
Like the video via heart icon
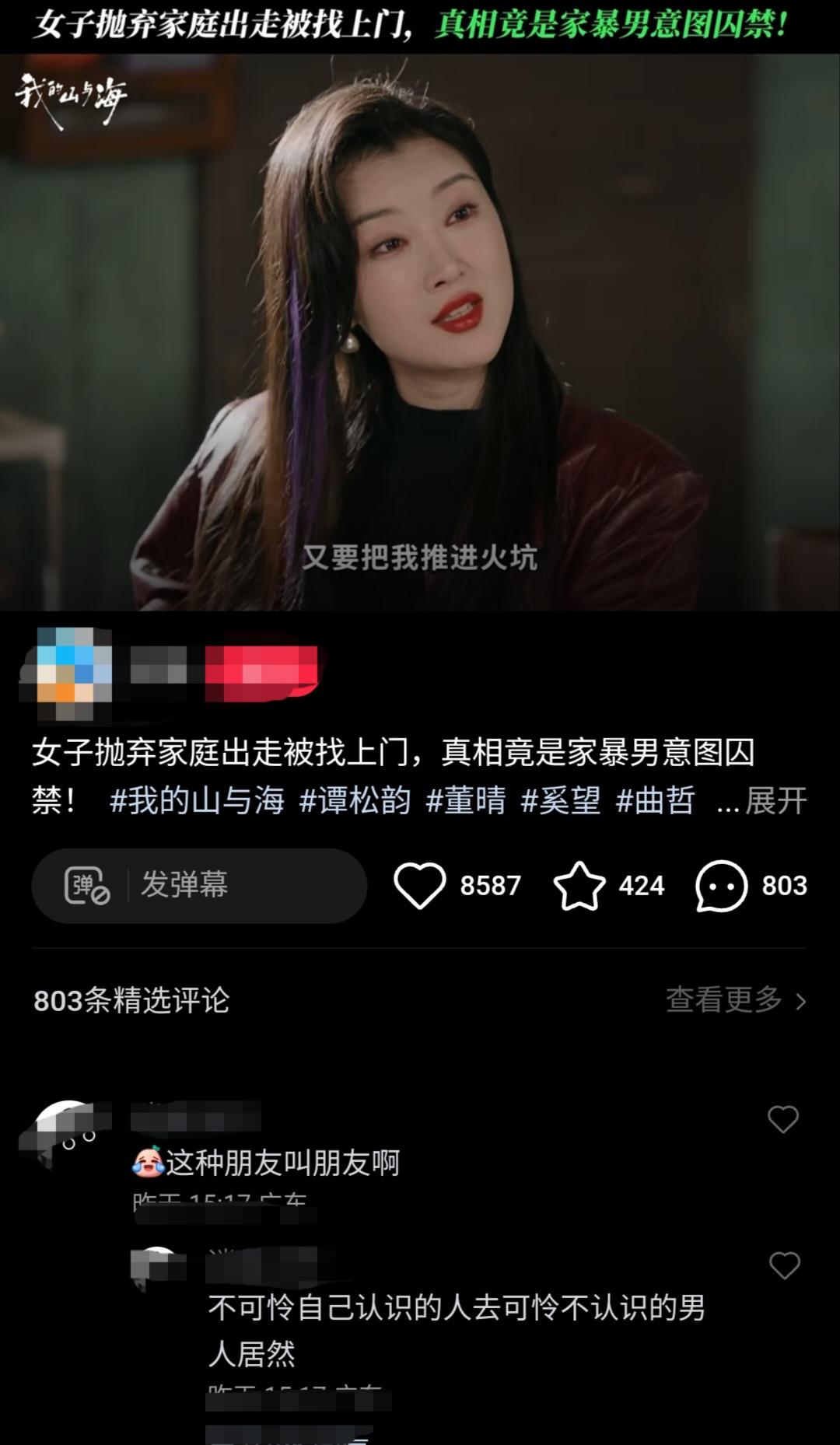click(421, 885)
